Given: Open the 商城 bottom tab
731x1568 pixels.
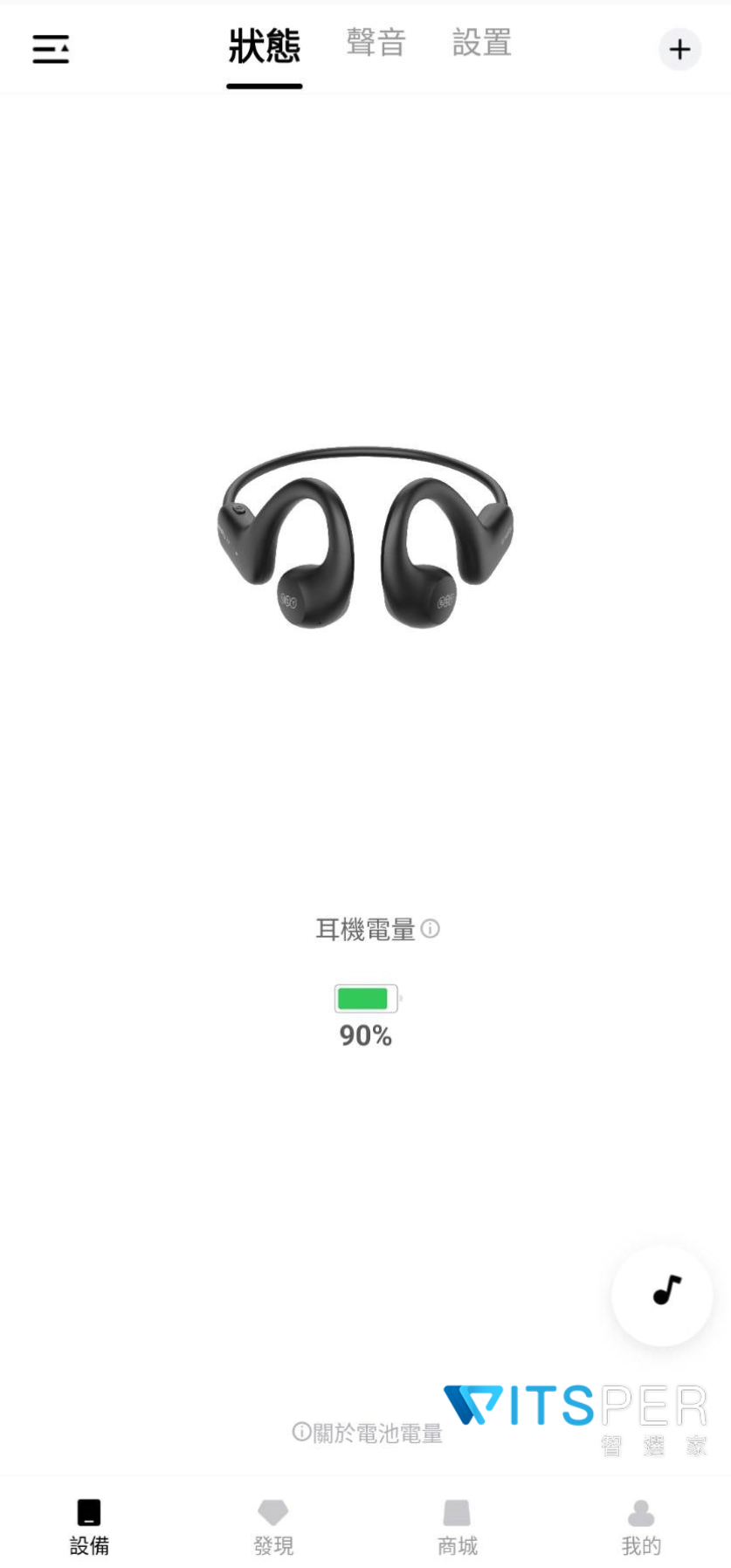Looking at the screenshot, I should click(x=457, y=1527).
